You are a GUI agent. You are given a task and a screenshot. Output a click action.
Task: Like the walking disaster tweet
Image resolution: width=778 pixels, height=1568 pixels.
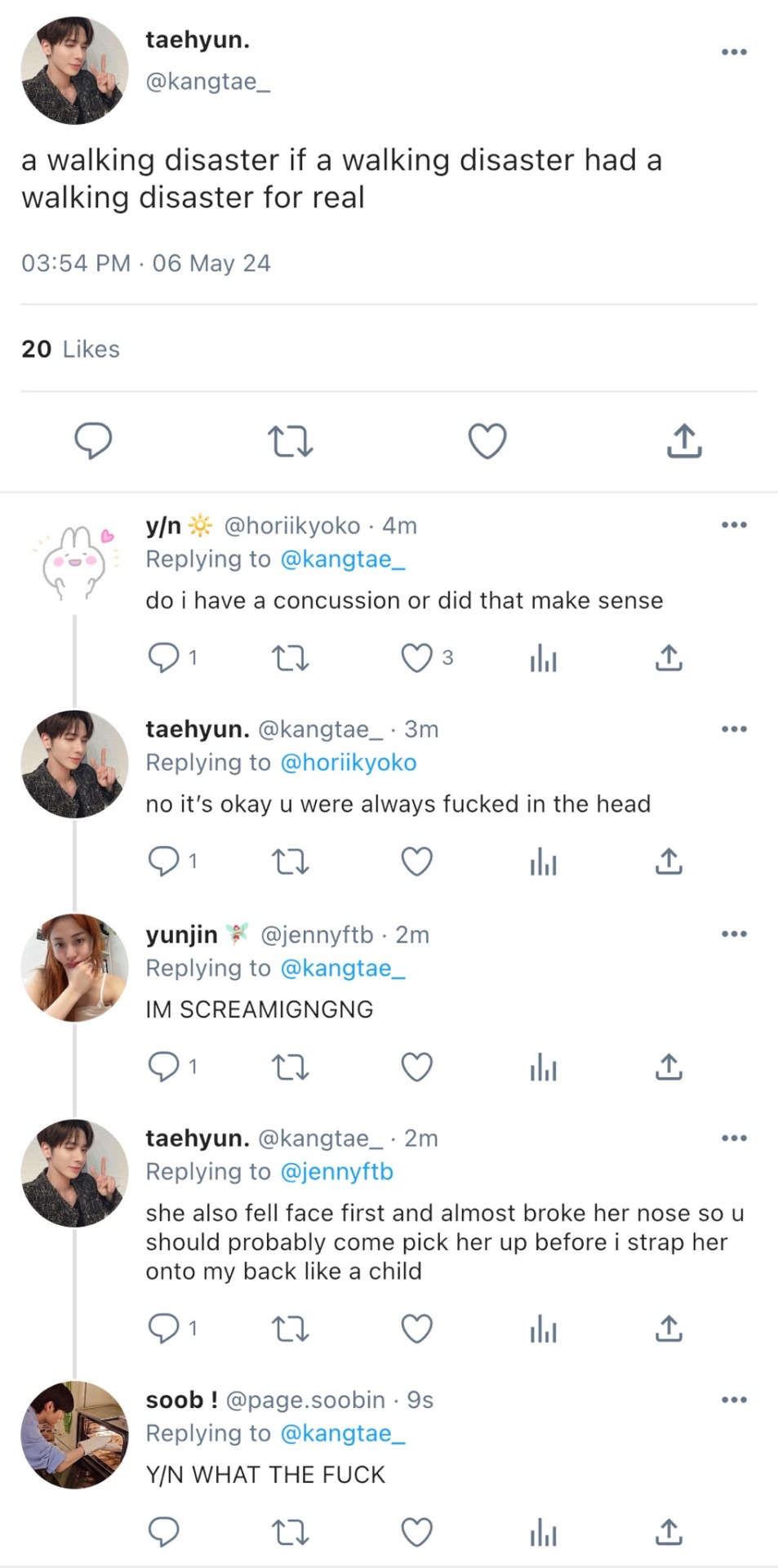tap(487, 441)
